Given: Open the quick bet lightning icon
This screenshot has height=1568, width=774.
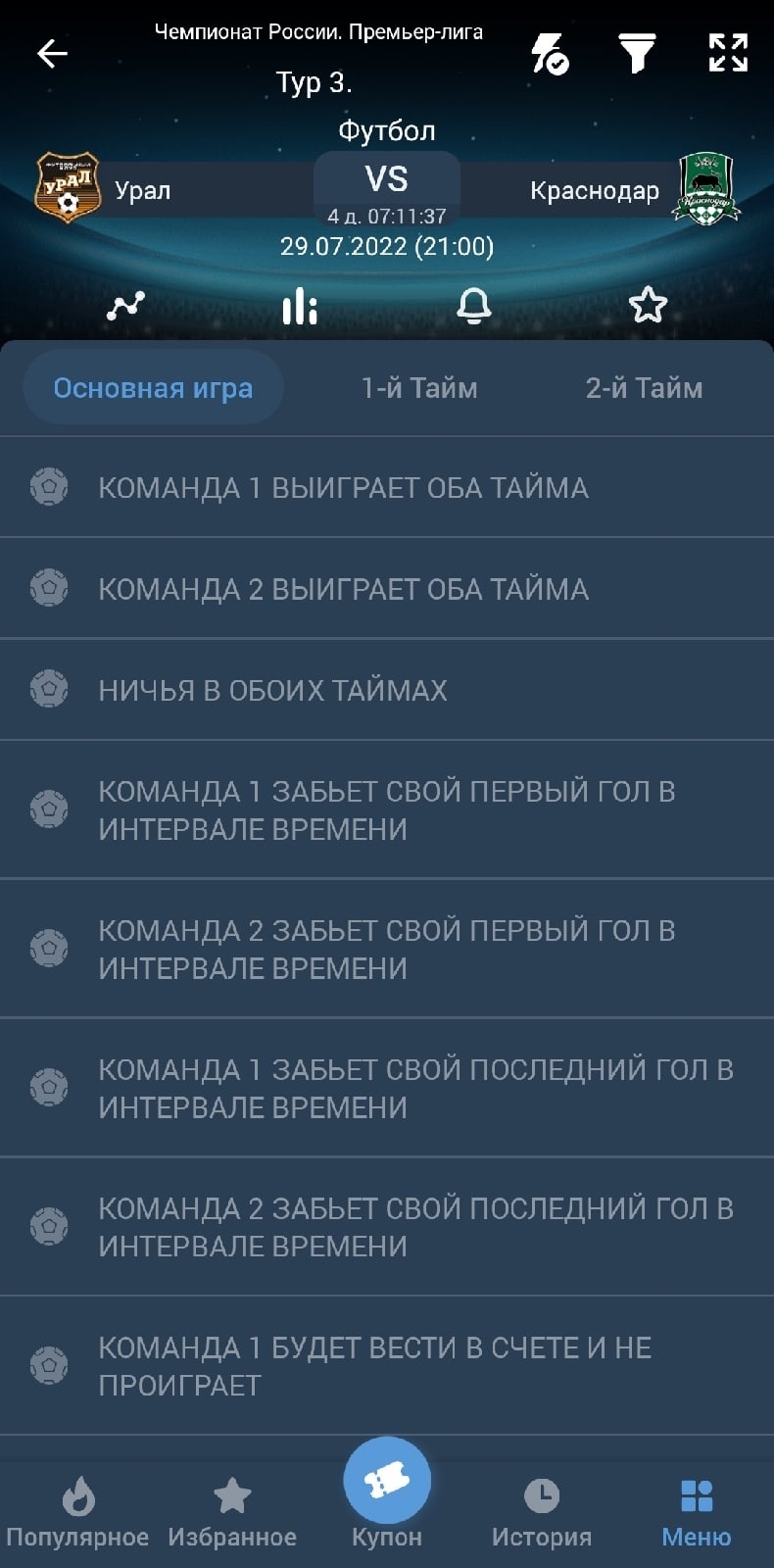Looking at the screenshot, I should (x=550, y=54).
